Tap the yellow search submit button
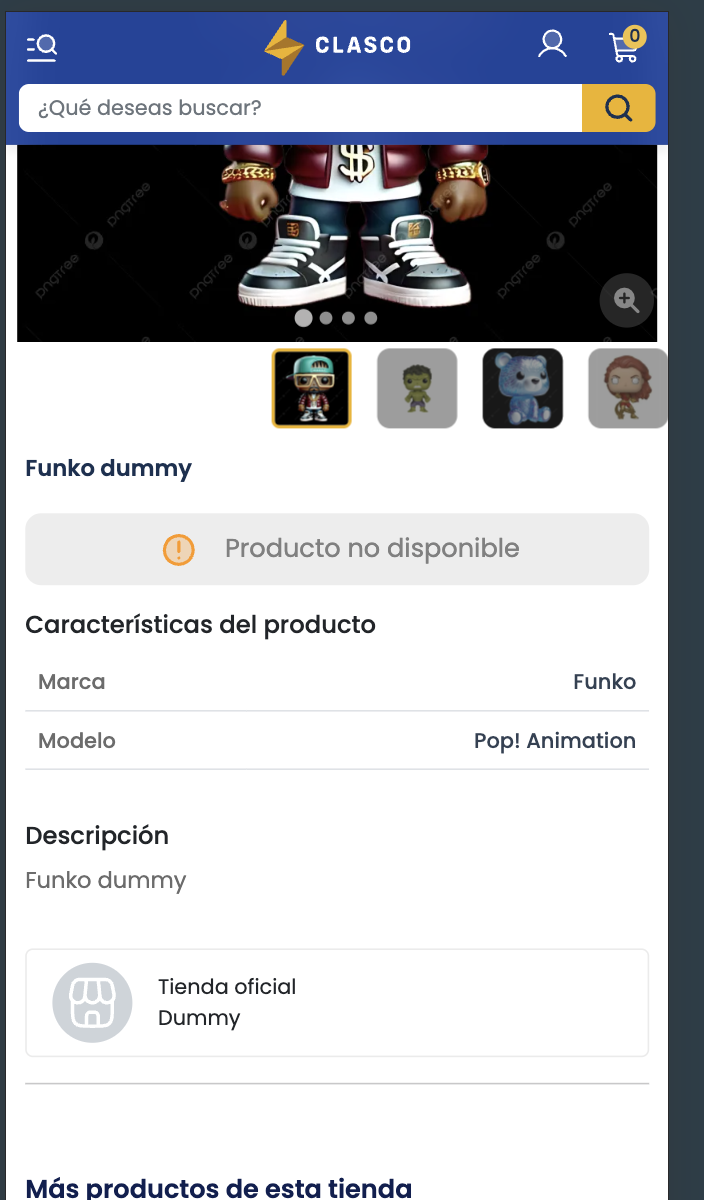Image resolution: width=704 pixels, height=1200 pixels. (618, 108)
